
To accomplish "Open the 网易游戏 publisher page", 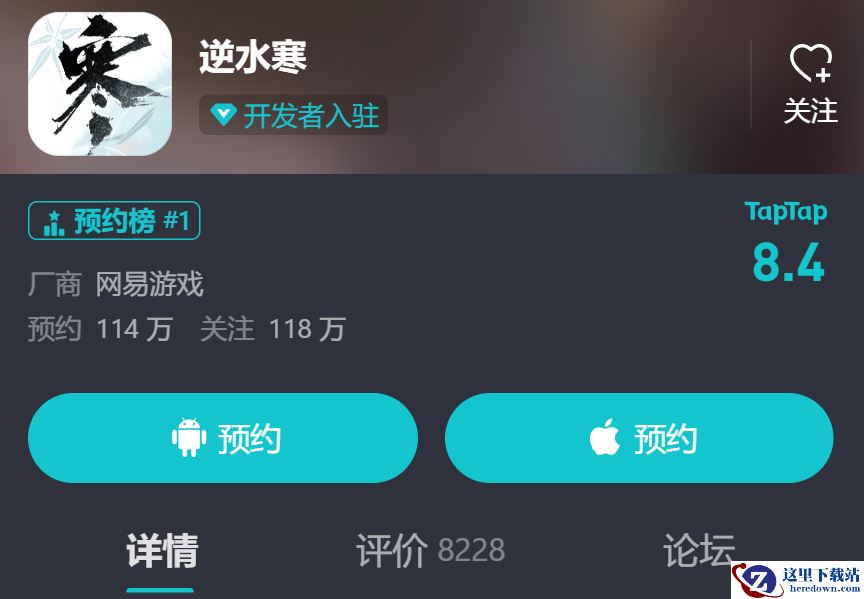I will (x=149, y=285).
